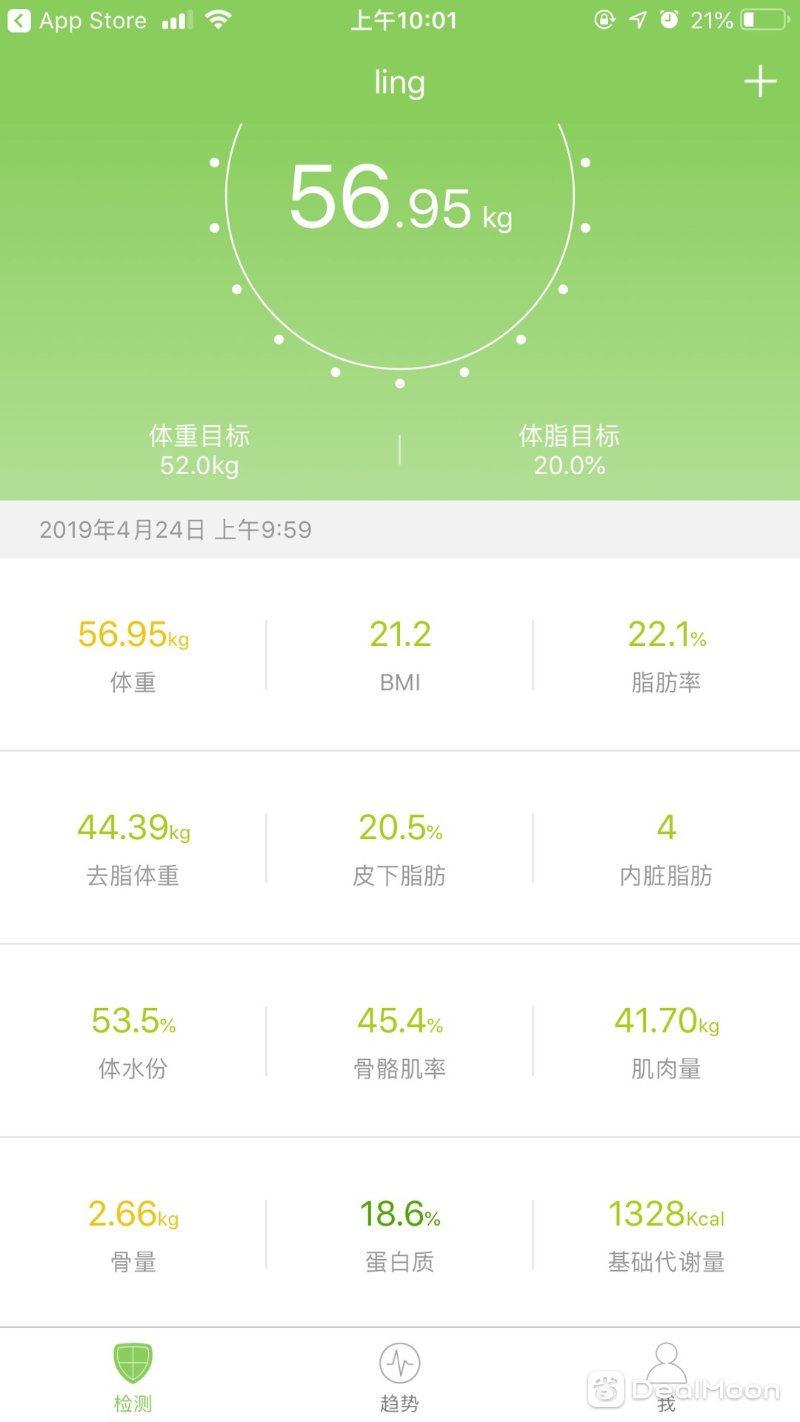
Task: Open the 内脏脂肪 metric
Action: [666, 847]
